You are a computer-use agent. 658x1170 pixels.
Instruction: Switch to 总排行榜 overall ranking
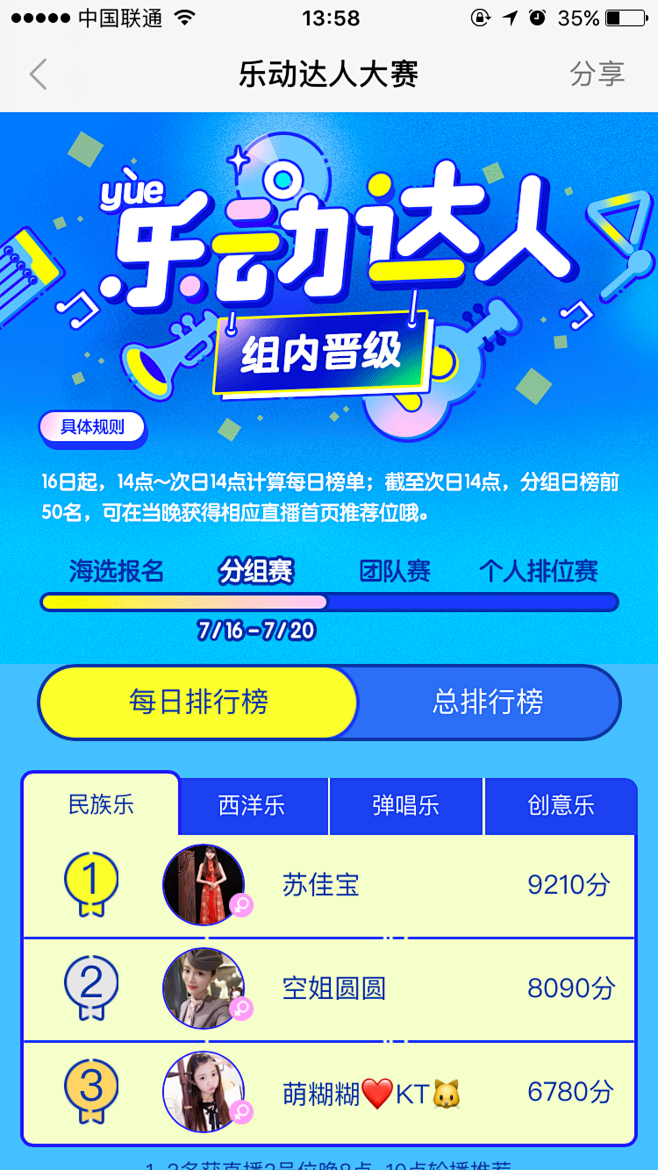pos(487,702)
